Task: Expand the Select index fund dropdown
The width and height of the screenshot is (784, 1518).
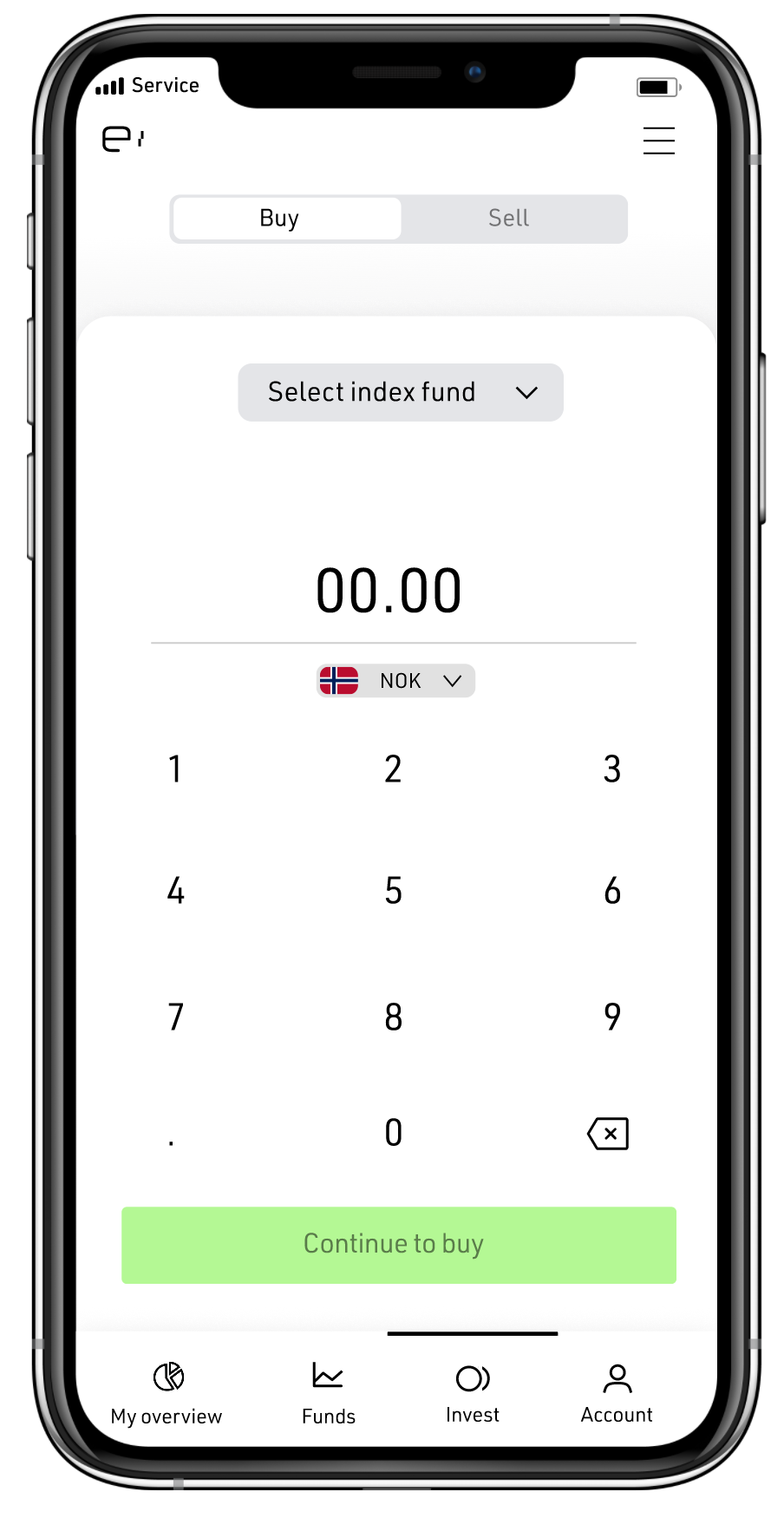Action: (401, 392)
